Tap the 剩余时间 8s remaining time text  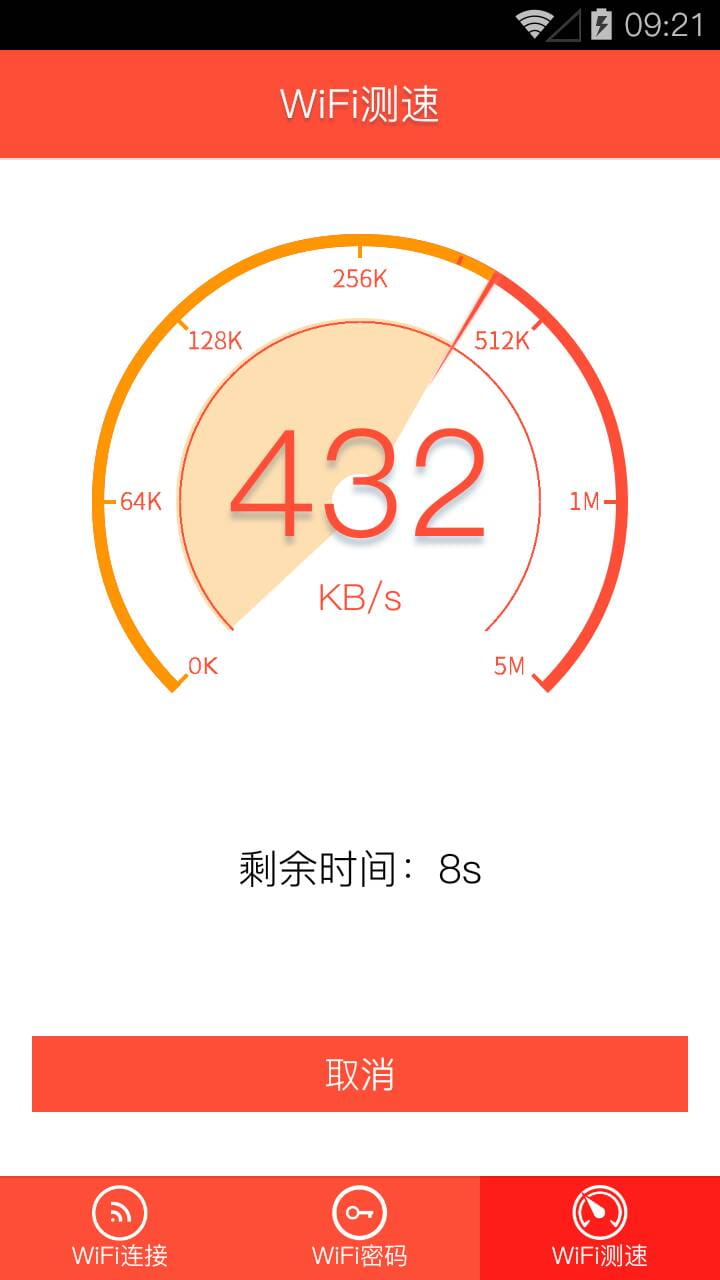(360, 870)
